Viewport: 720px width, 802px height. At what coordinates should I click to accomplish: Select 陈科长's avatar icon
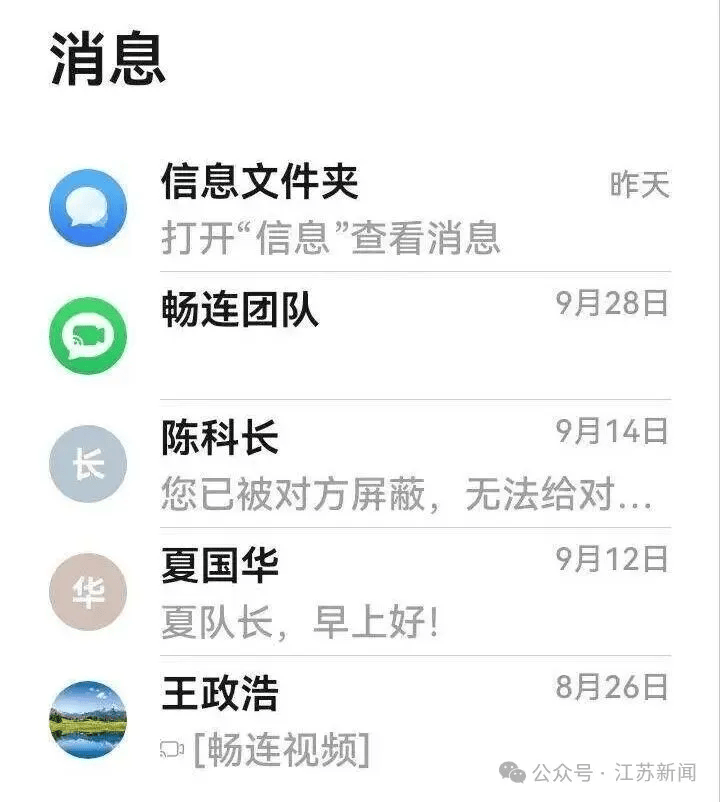tap(87, 463)
